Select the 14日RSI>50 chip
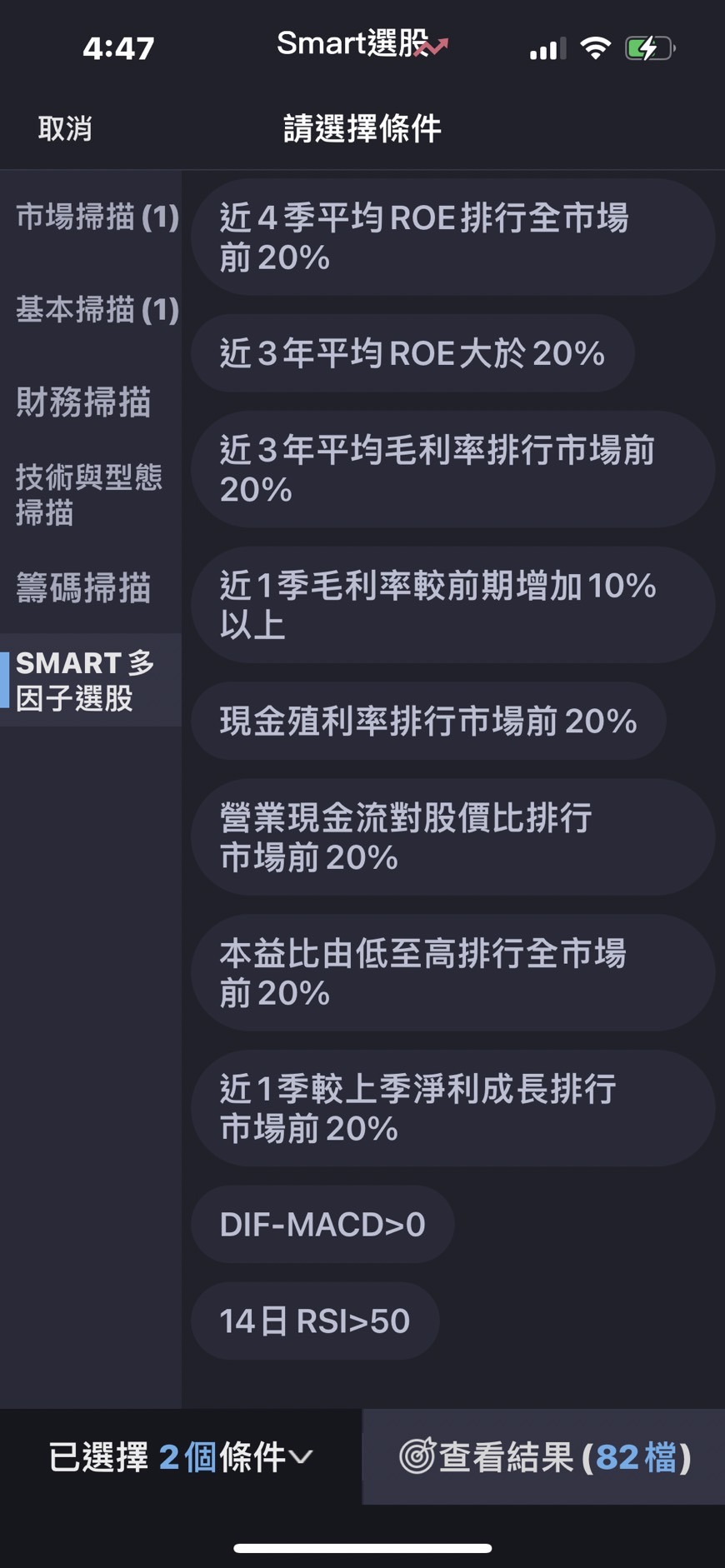Image resolution: width=725 pixels, height=1568 pixels. tap(315, 1321)
